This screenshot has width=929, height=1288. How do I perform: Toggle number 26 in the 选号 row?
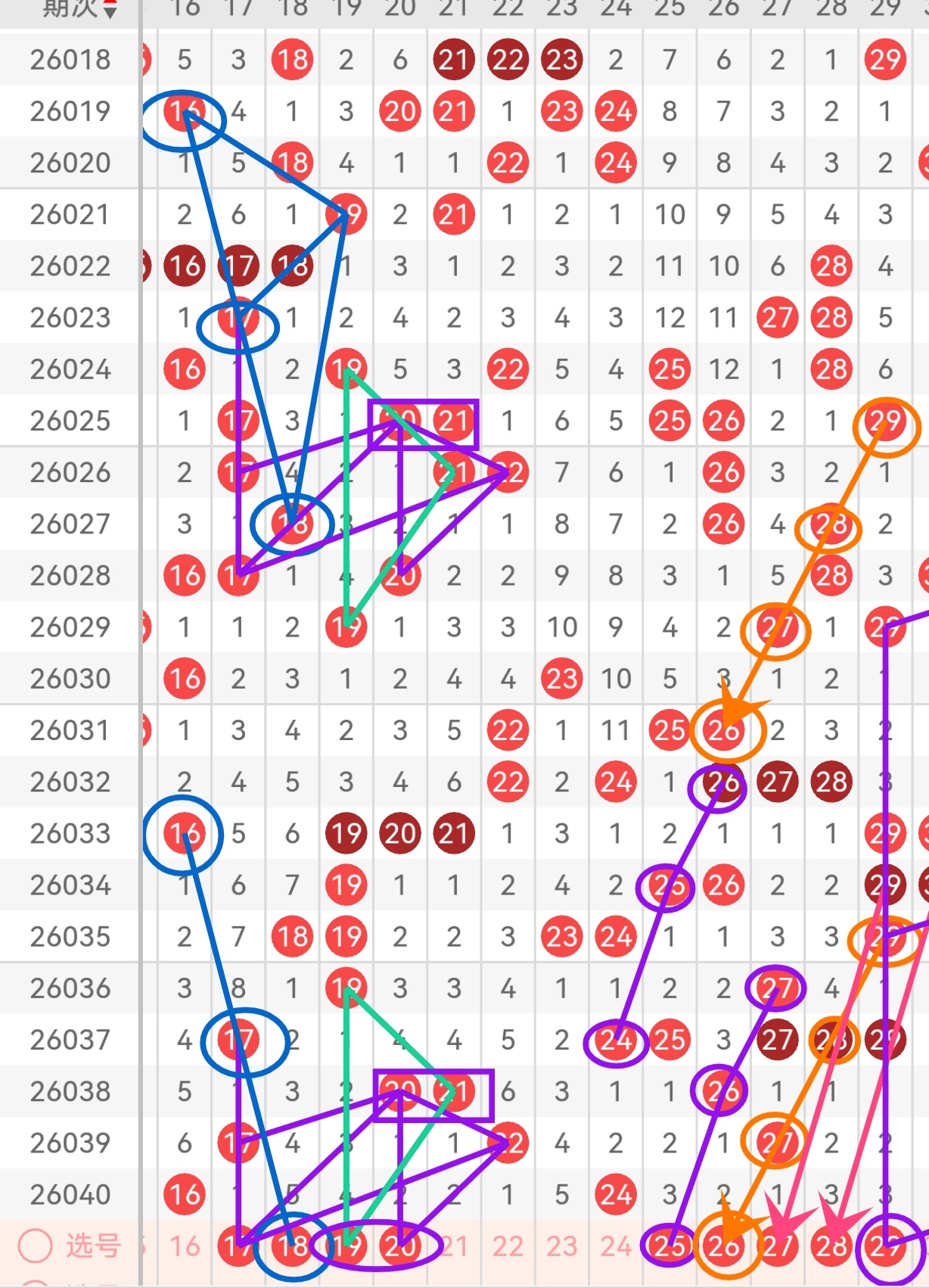pos(723,1246)
